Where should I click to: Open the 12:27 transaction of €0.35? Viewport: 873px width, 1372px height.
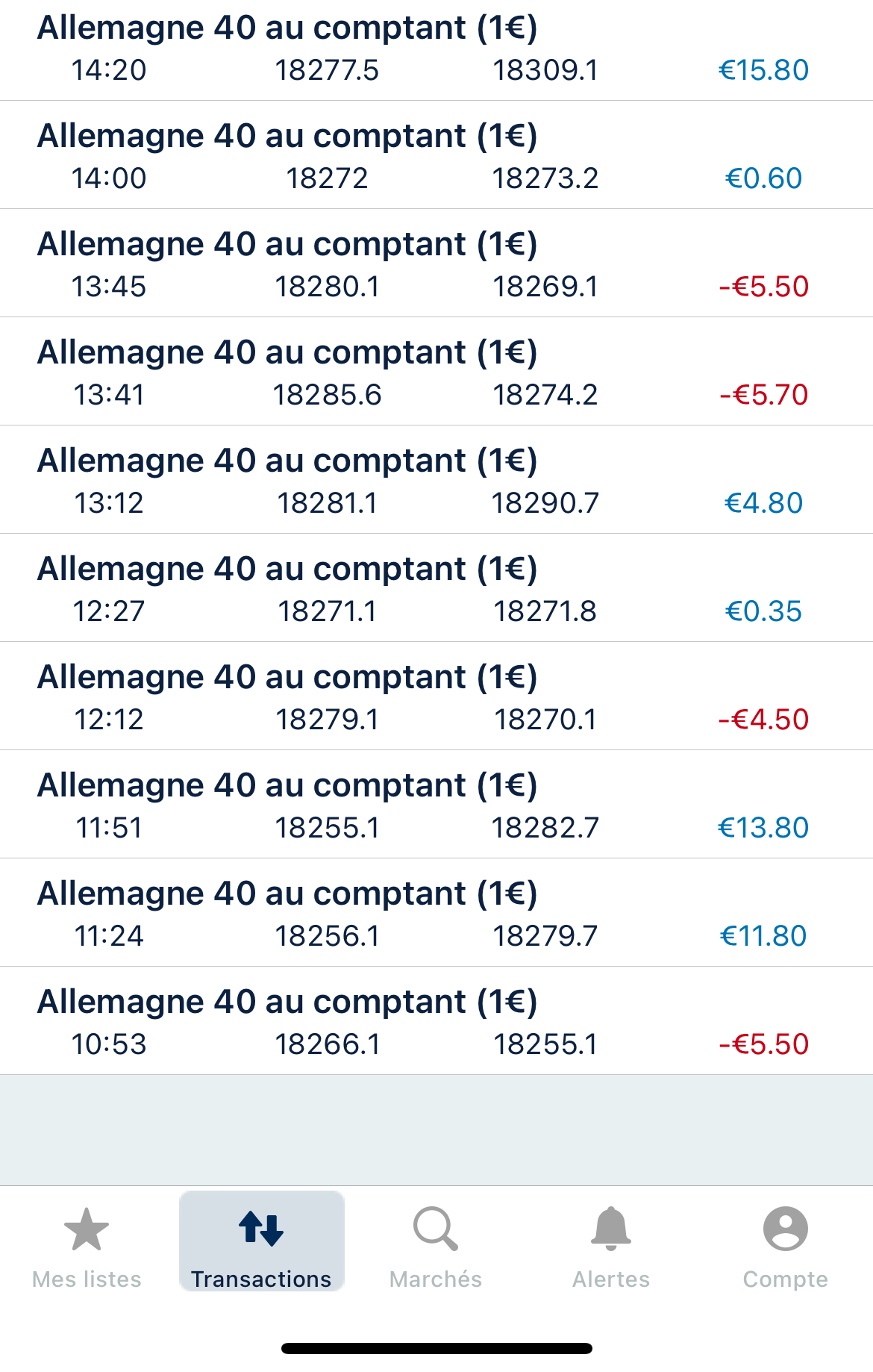point(436,590)
